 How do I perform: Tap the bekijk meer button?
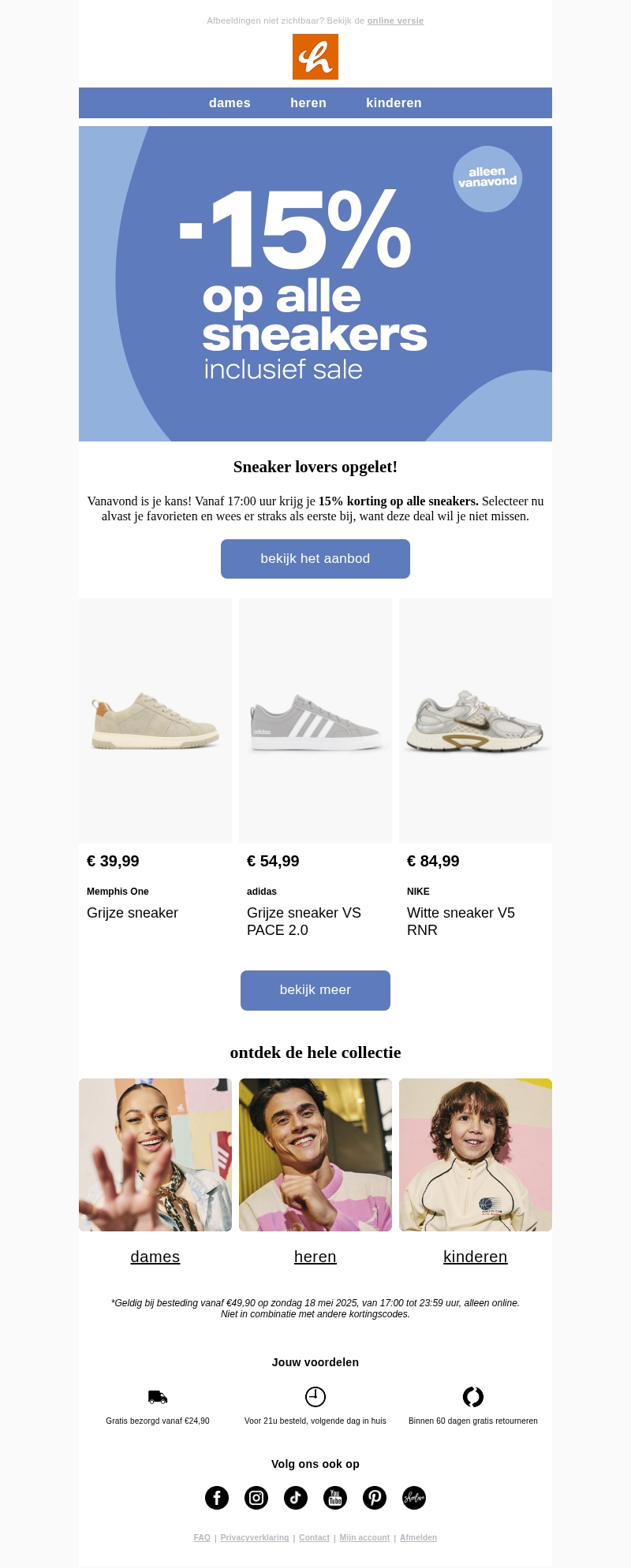pyautogui.click(x=315, y=990)
